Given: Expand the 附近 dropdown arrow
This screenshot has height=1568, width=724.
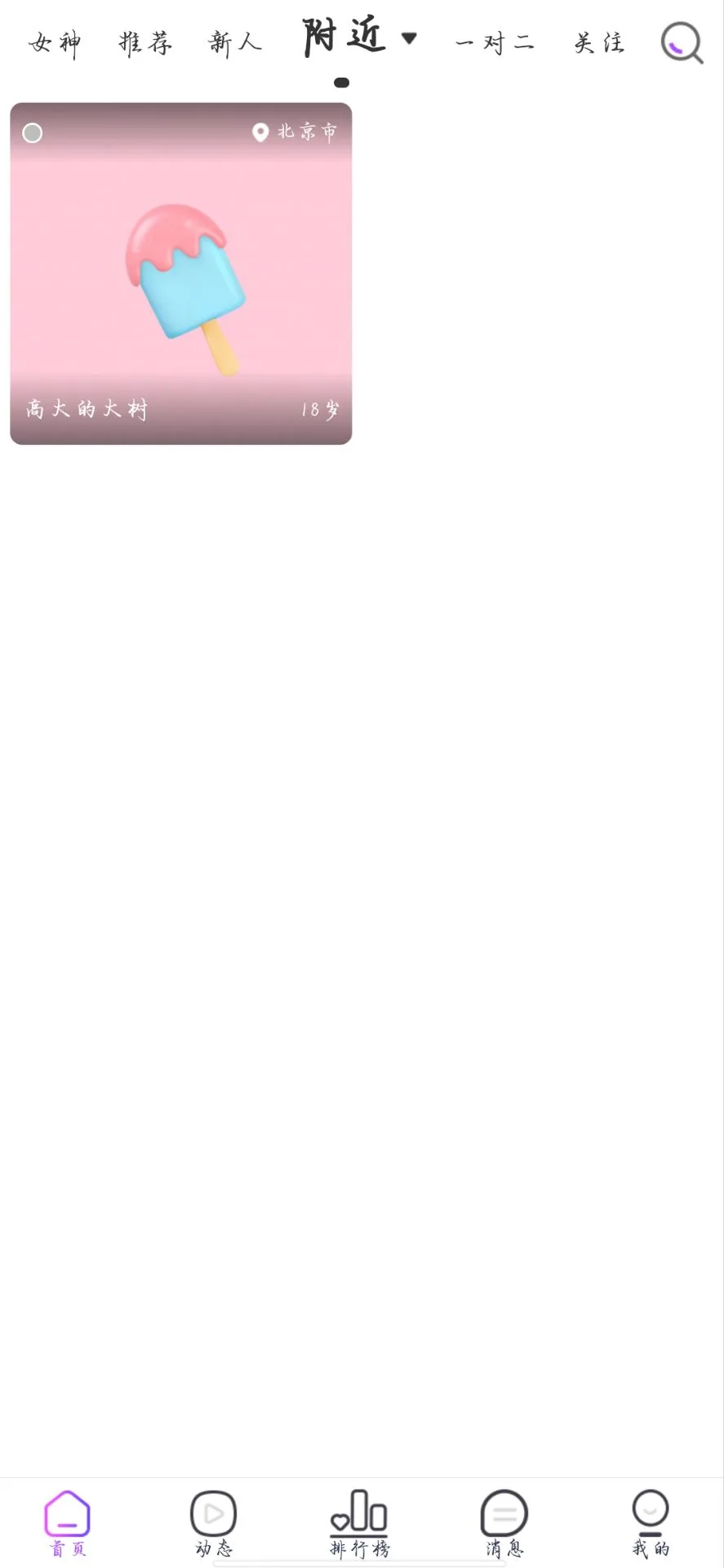Looking at the screenshot, I should 410,38.
